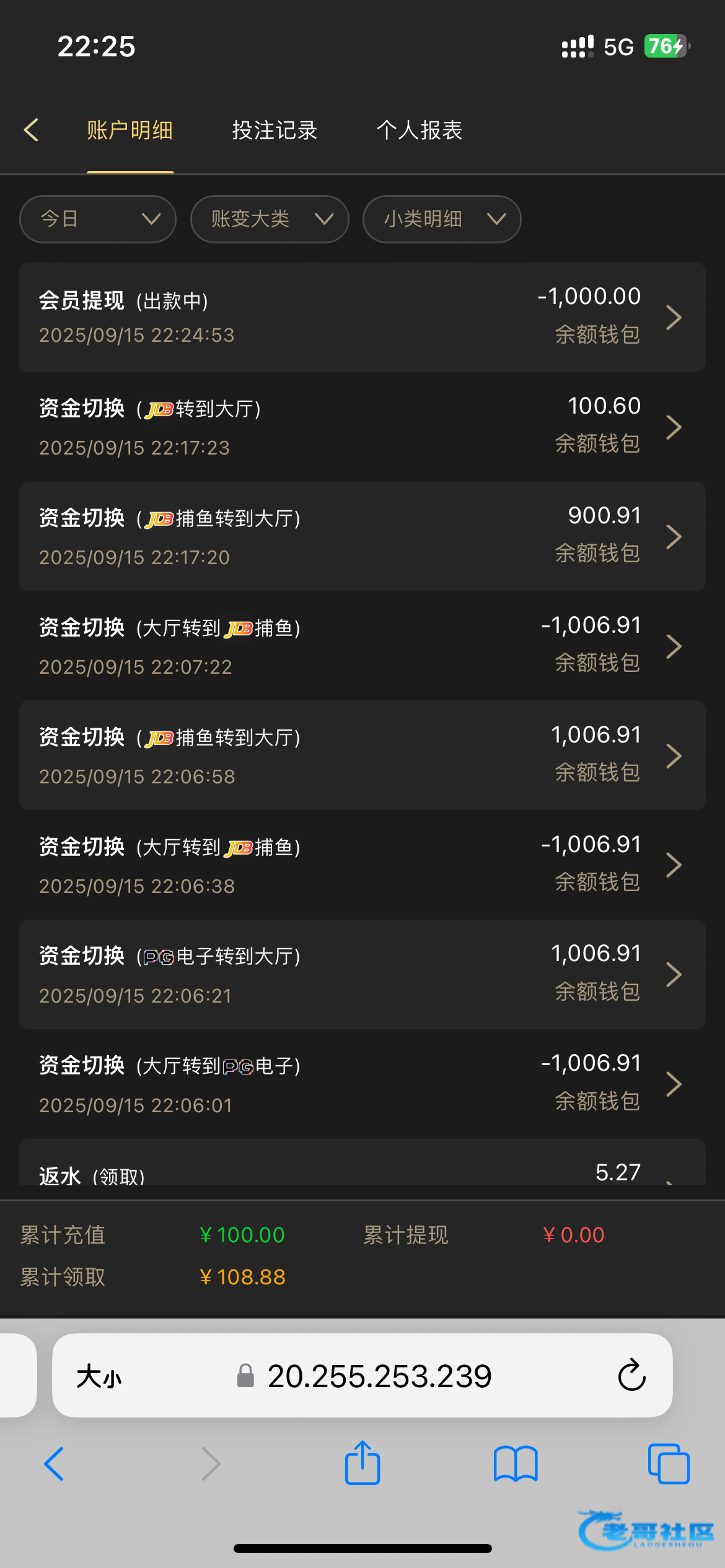
Task: Go back using the header arrow
Action: coord(31,130)
